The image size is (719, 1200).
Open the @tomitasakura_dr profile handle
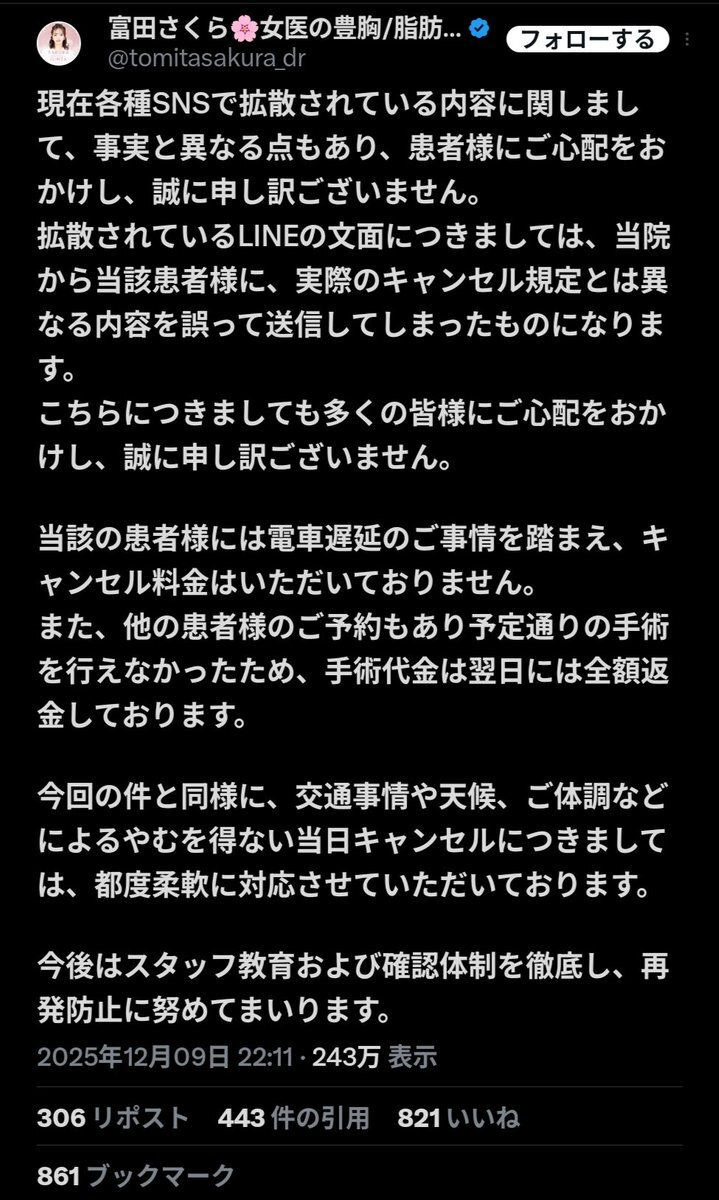click(x=207, y=58)
